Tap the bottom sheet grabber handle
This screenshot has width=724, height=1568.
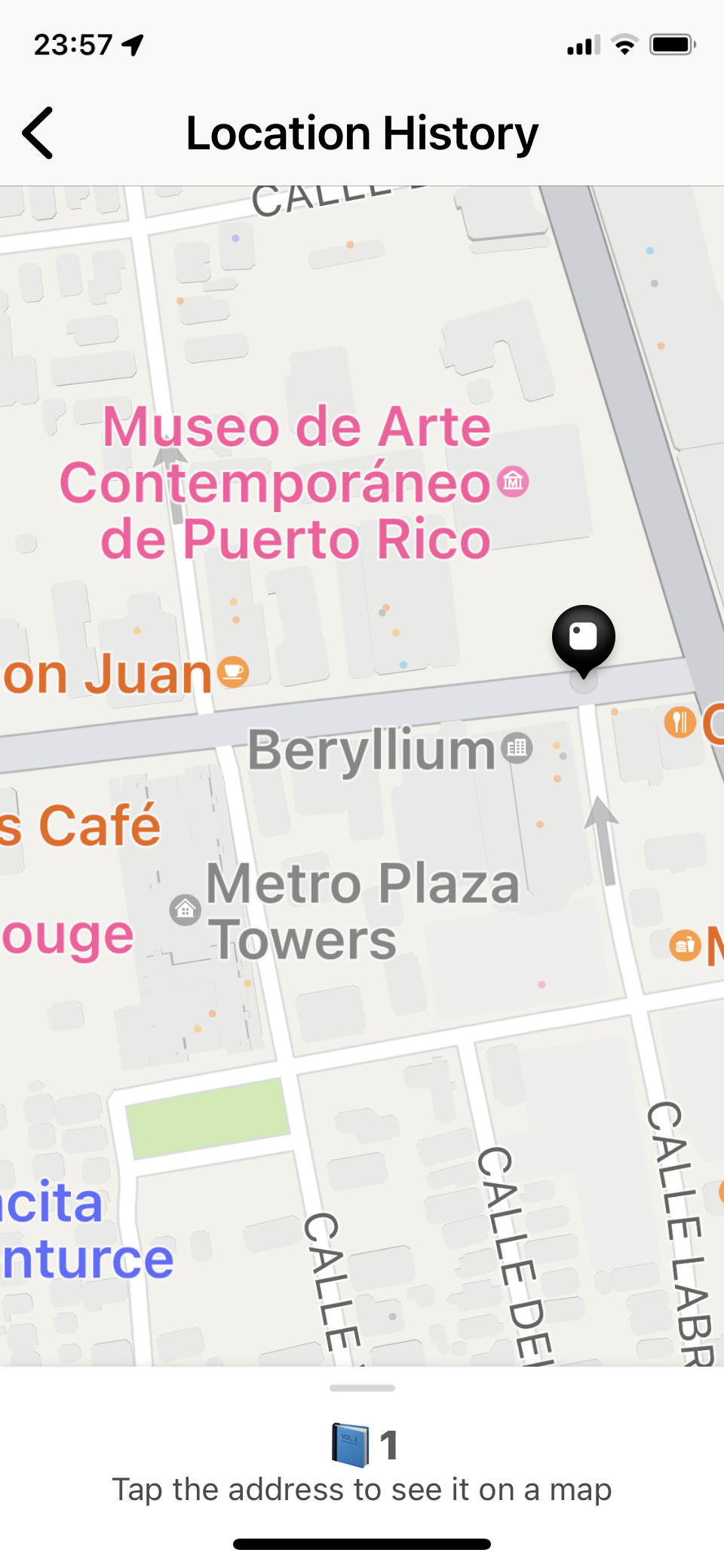pyautogui.click(x=362, y=1388)
